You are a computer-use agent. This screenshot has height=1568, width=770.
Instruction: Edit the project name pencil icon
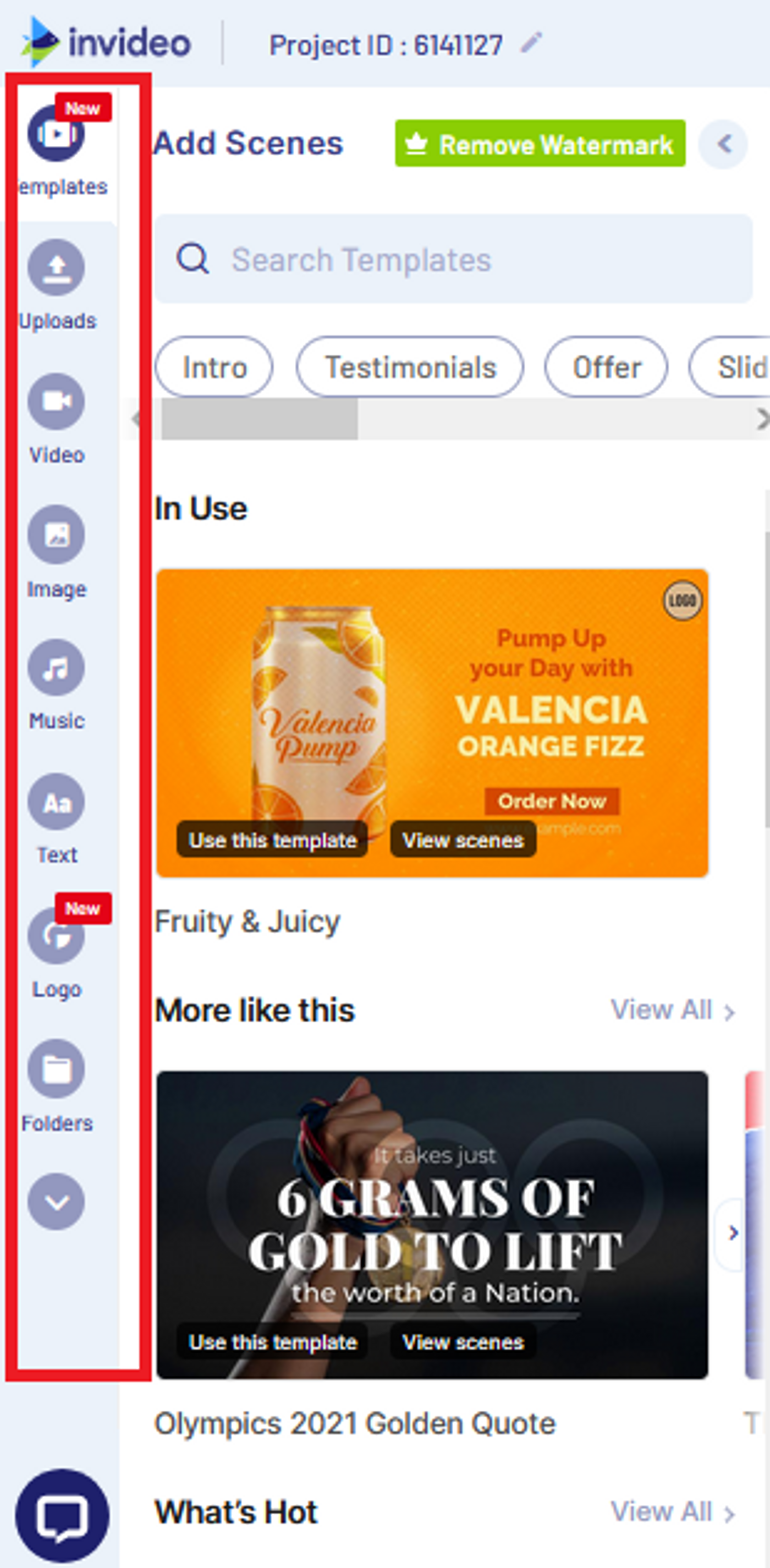point(531,43)
